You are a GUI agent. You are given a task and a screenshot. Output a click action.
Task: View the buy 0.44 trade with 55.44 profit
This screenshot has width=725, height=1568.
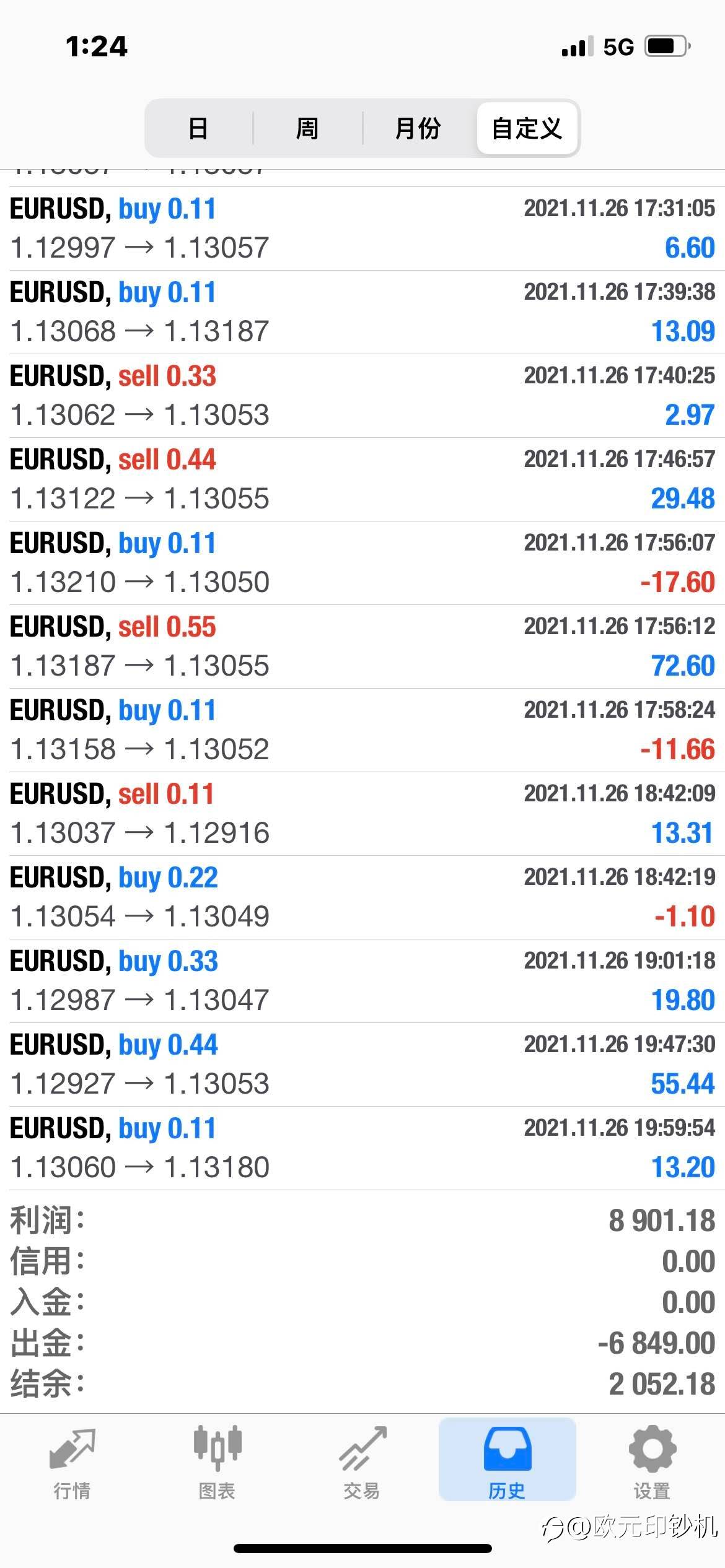[362, 1065]
